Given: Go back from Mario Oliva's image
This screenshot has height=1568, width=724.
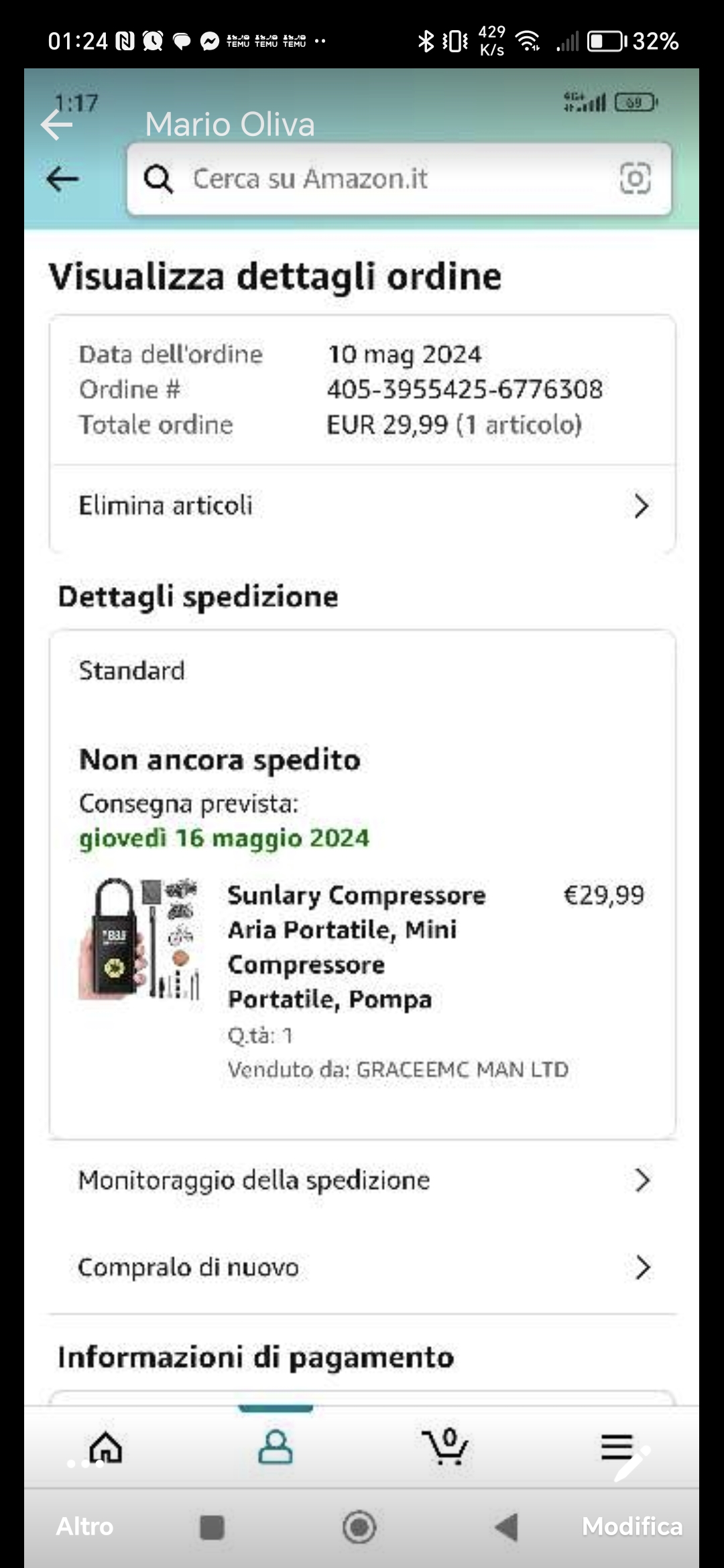Looking at the screenshot, I should (56, 125).
